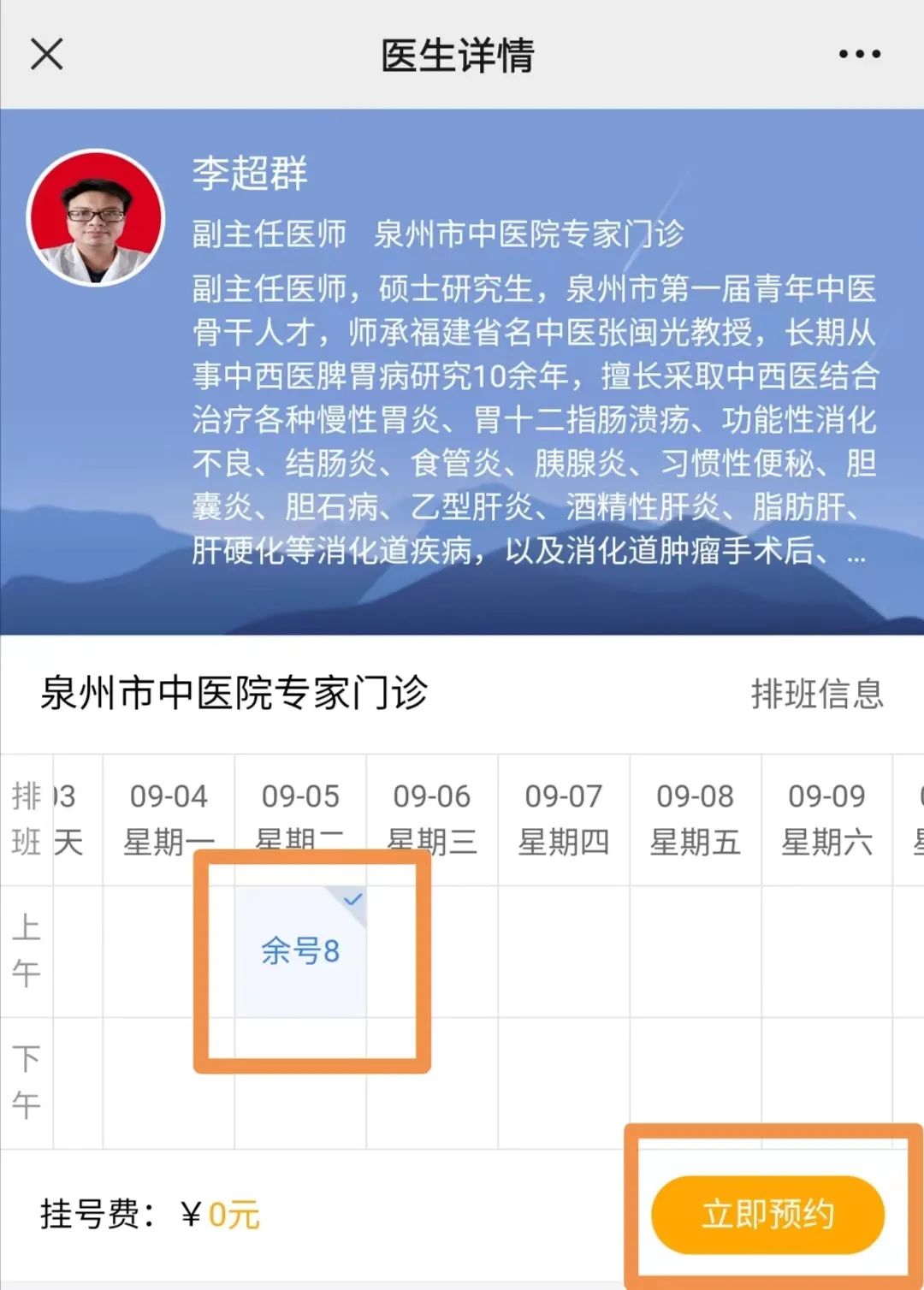Image resolution: width=924 pixels, height=1290 pixels.
Task: Open the three-dot overflow menu
Action: click(859, 55)
